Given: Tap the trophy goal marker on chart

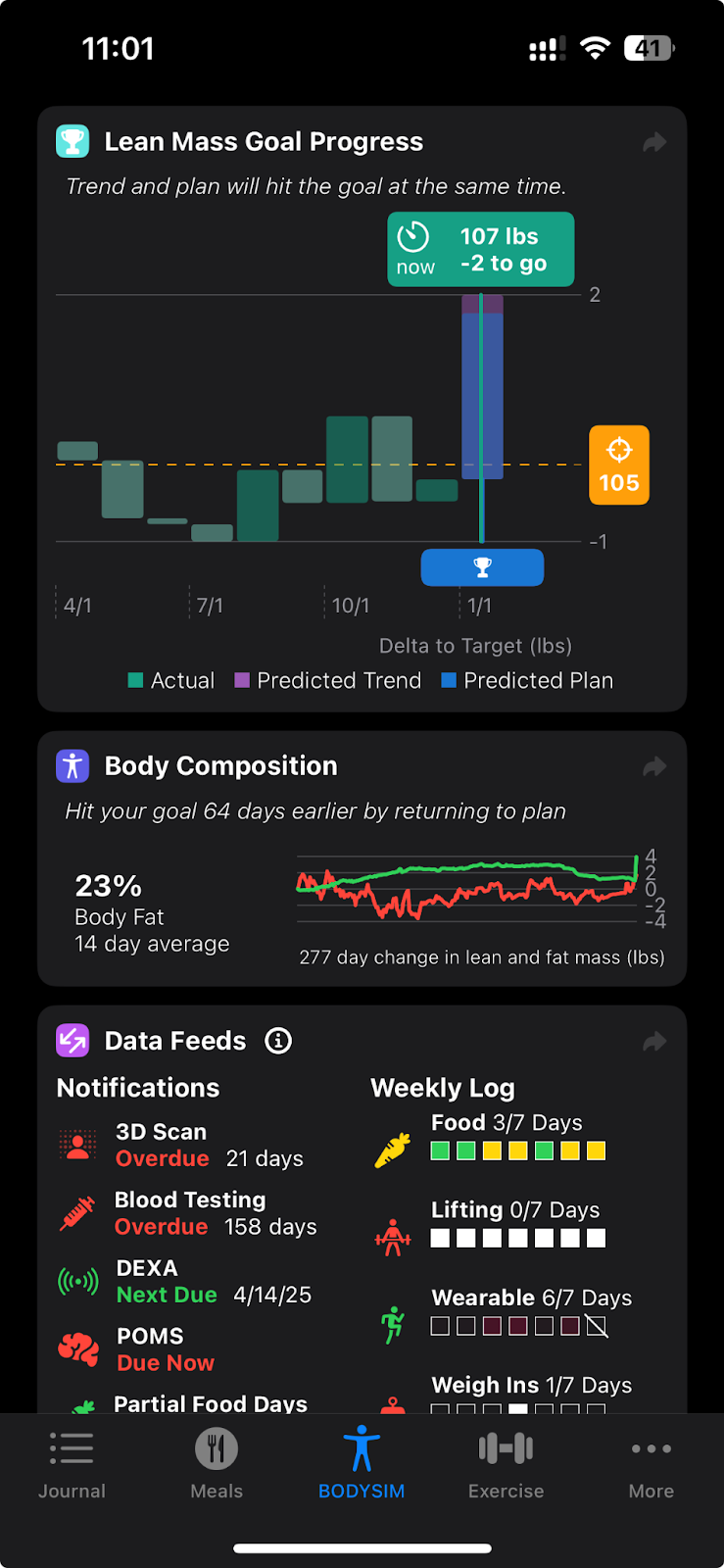Looking at the screenshot, I should point(482,567).
